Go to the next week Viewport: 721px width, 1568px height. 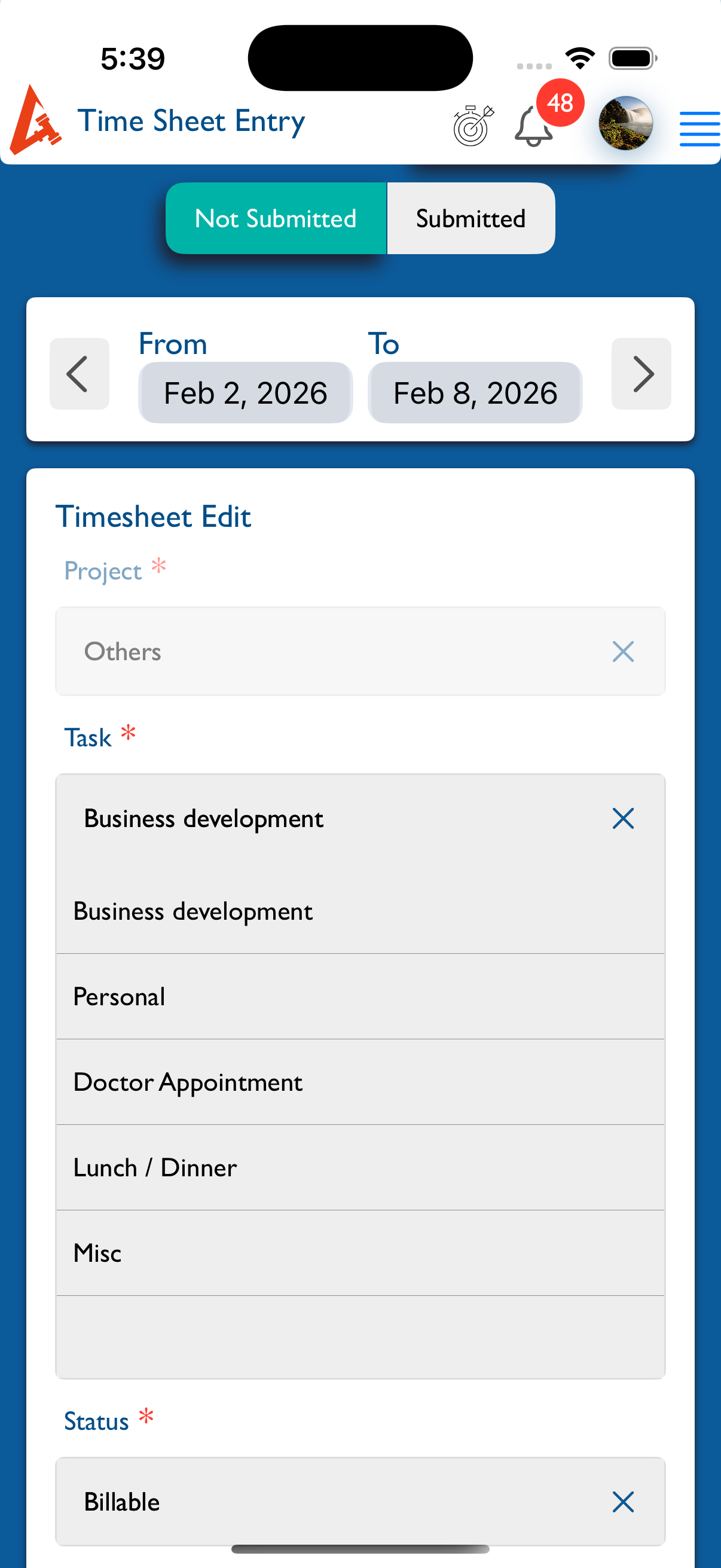641,374
